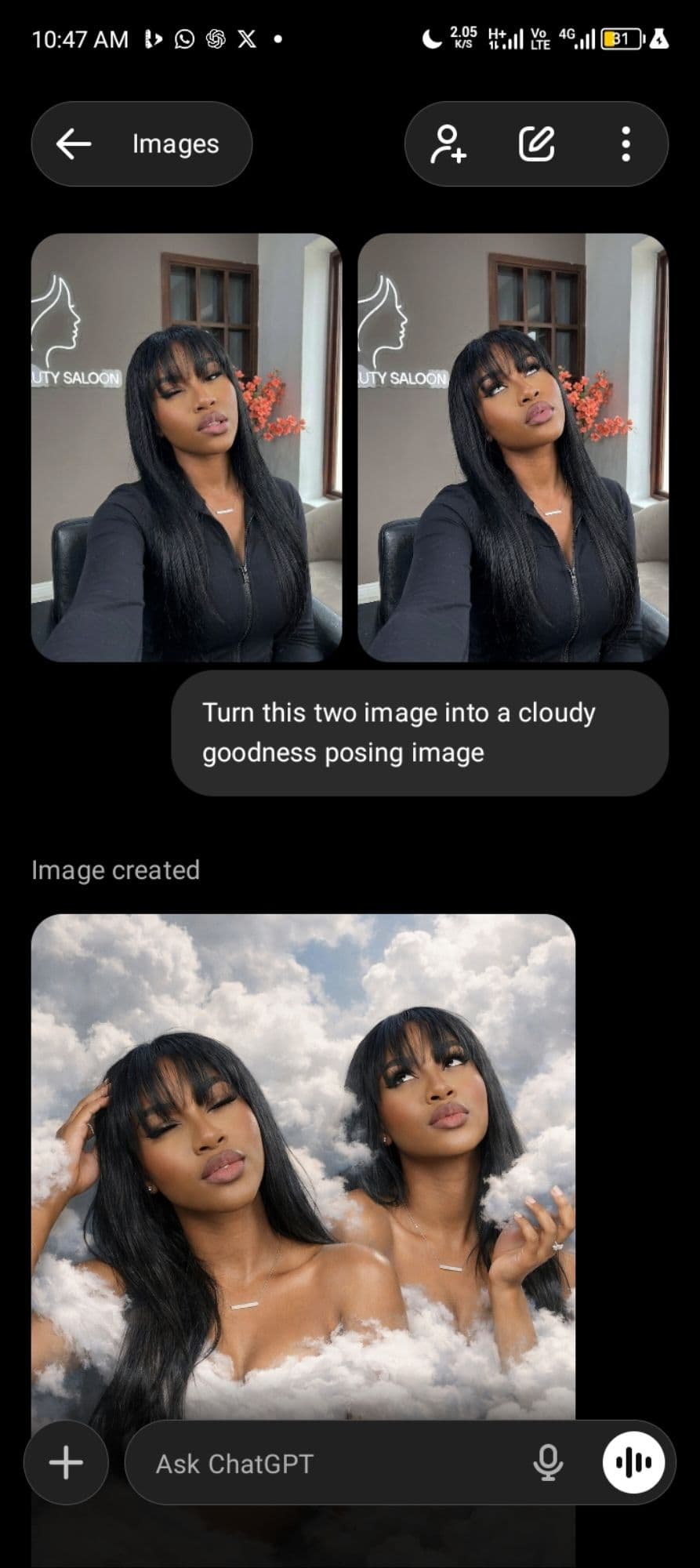This screenshot has width=700, height=1568.
Task: Tap the microphone dictation icon
Action: (548, 1462)
